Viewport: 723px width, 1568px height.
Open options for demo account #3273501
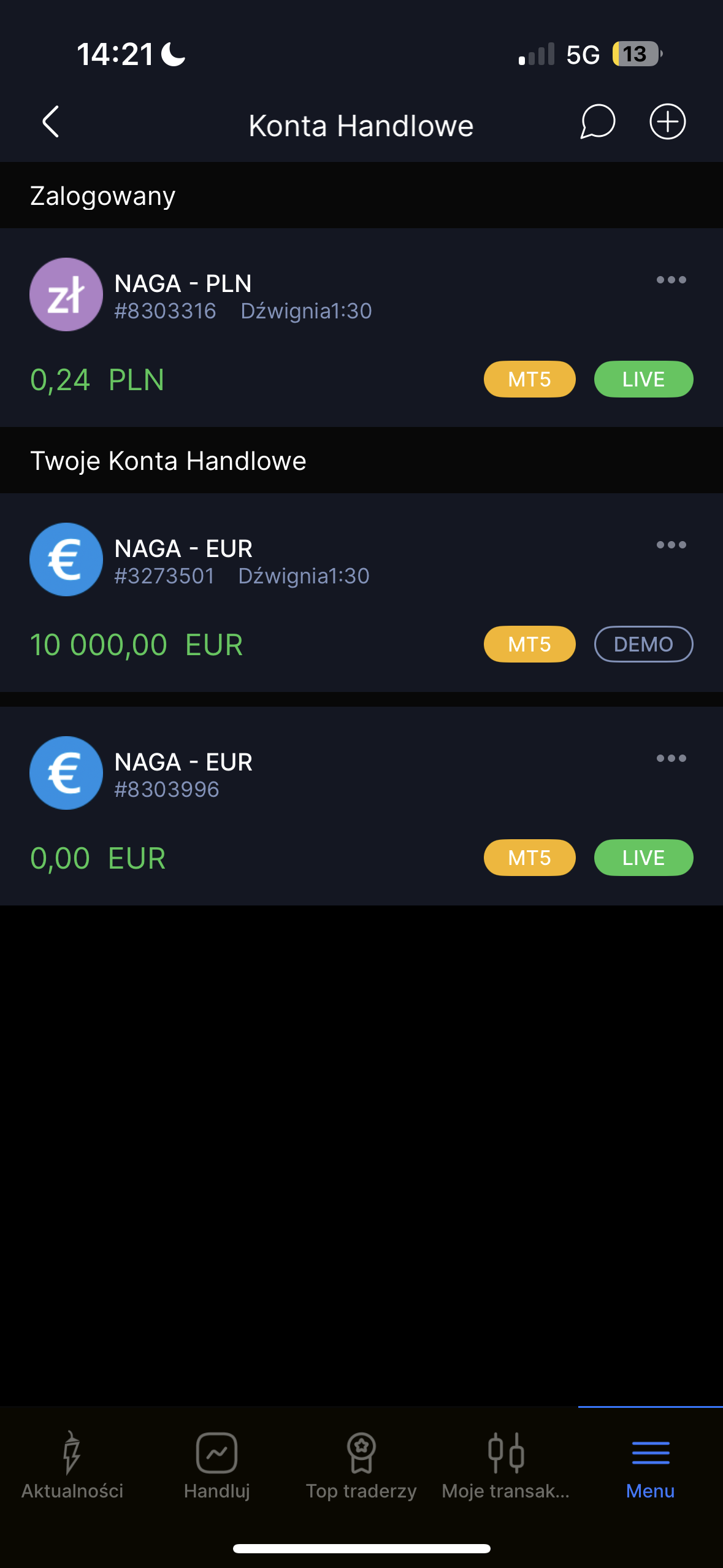click(671, 545)
